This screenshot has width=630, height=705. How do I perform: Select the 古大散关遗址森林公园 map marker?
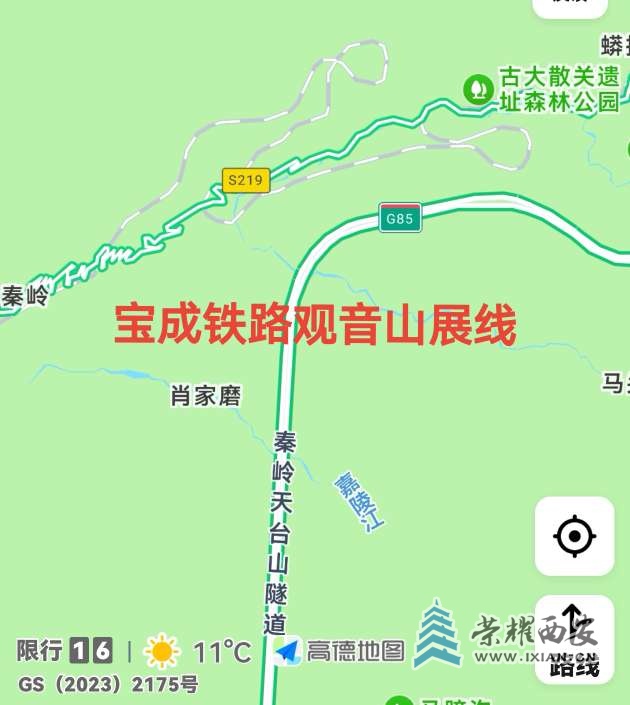pyautogui.click(x=479, y=89)
